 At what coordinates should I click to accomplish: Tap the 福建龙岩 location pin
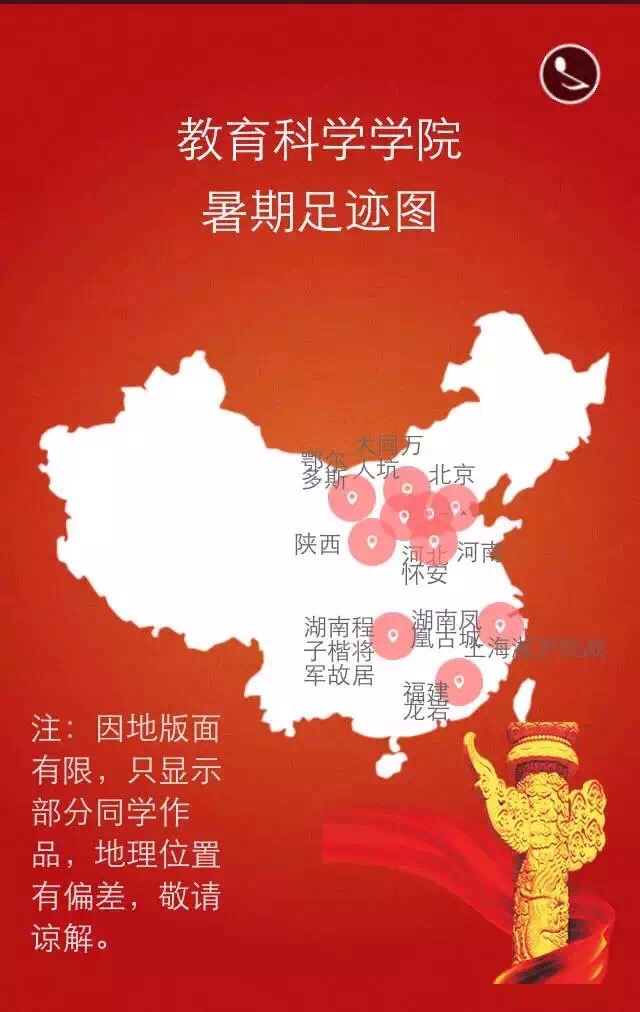(459, 681)
